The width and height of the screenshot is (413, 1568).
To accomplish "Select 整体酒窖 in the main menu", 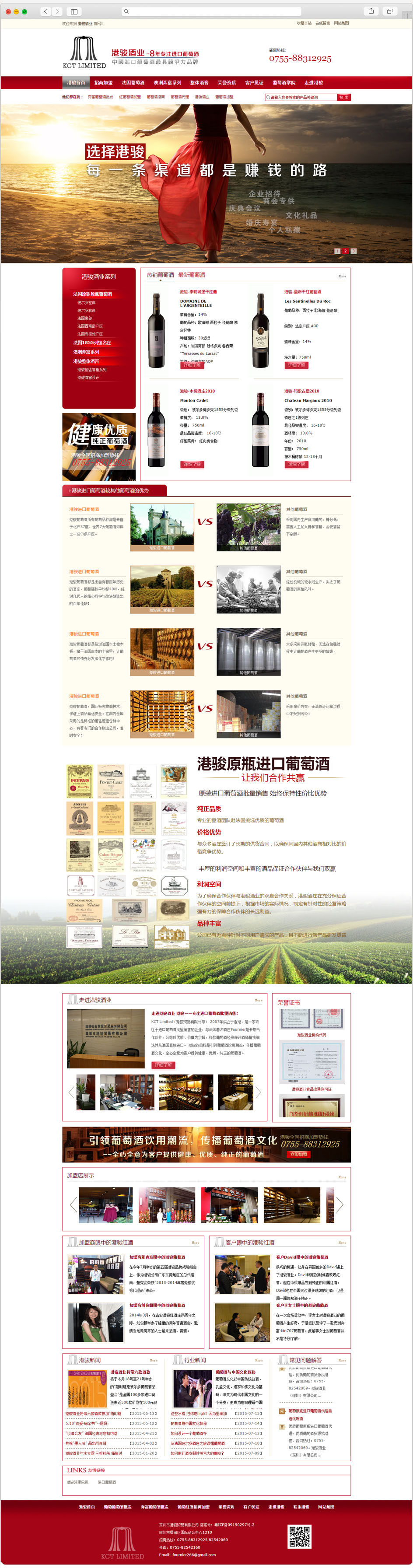I will point(199,83).
